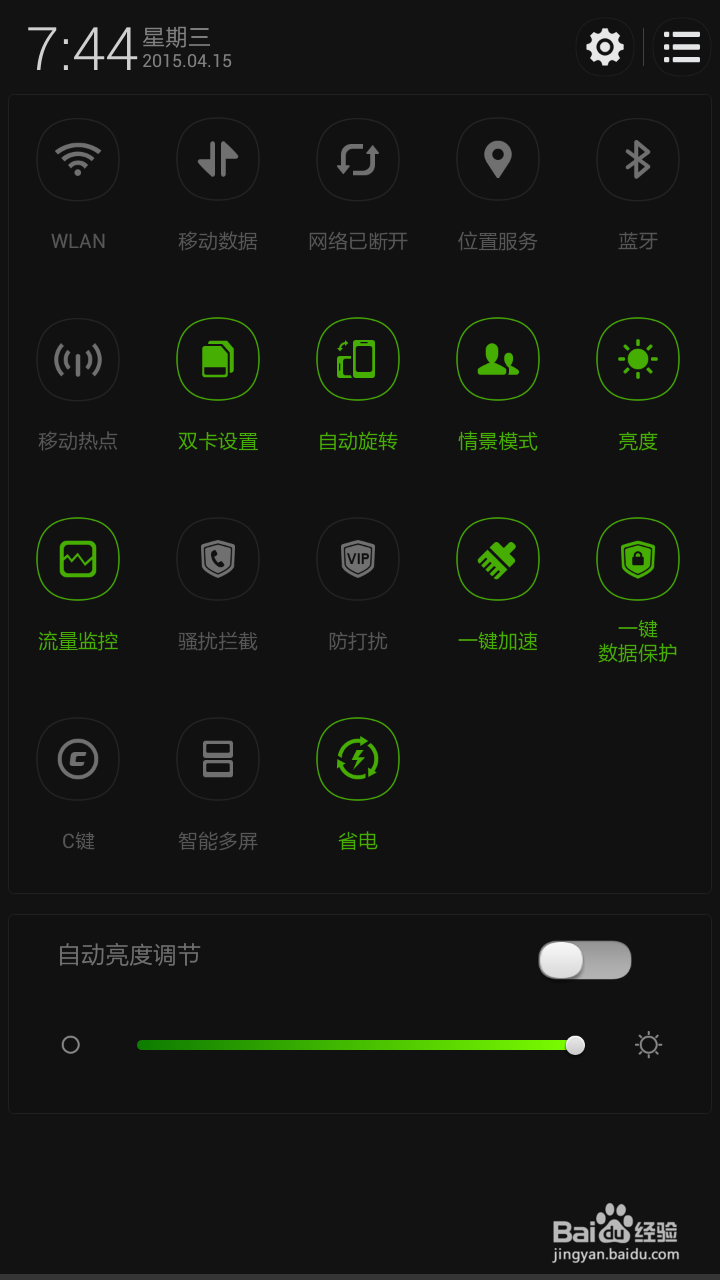Open 流量监控 (data usage monitor)
The width and height of the screenshot is (720, 1280).
coord(78,559)
